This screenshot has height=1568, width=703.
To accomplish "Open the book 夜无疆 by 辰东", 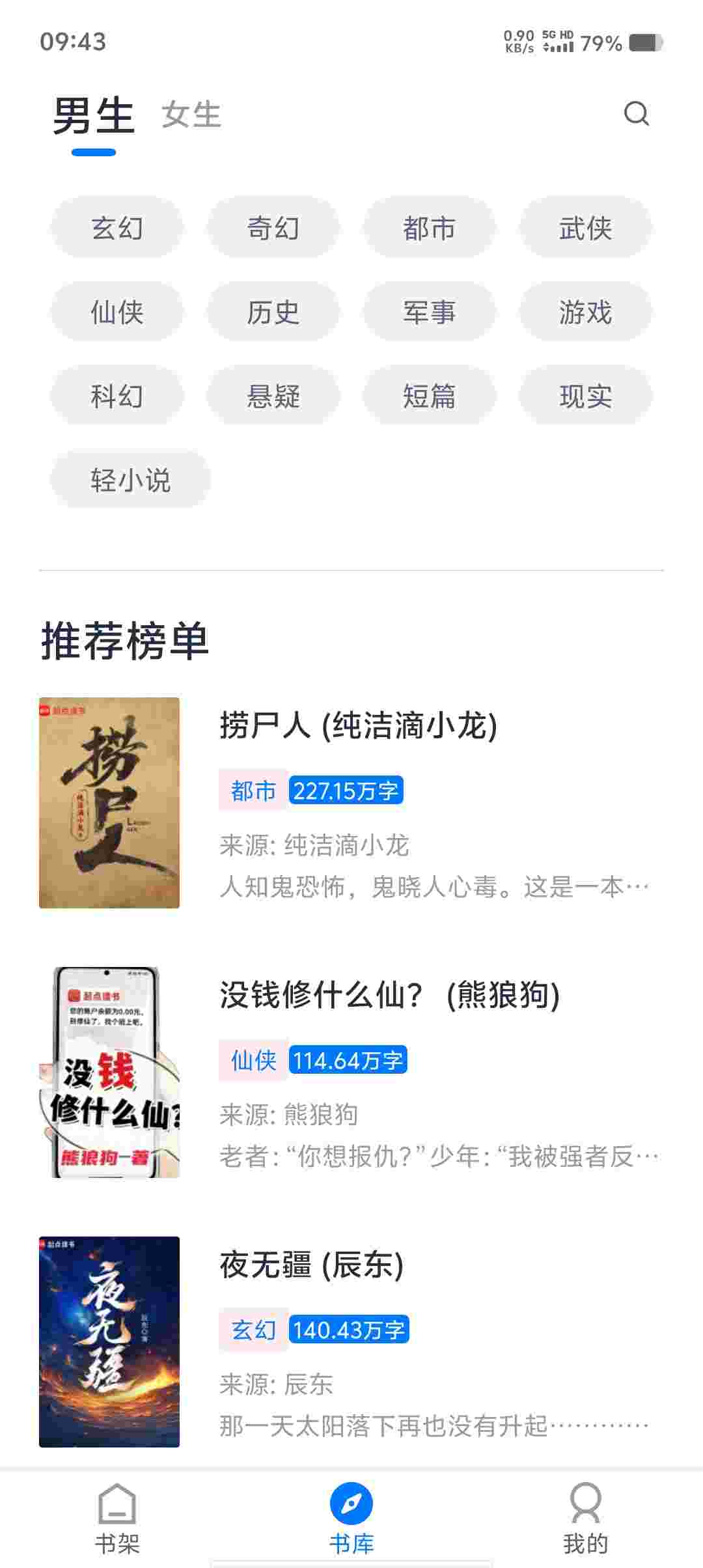I will pos(311,1265).
